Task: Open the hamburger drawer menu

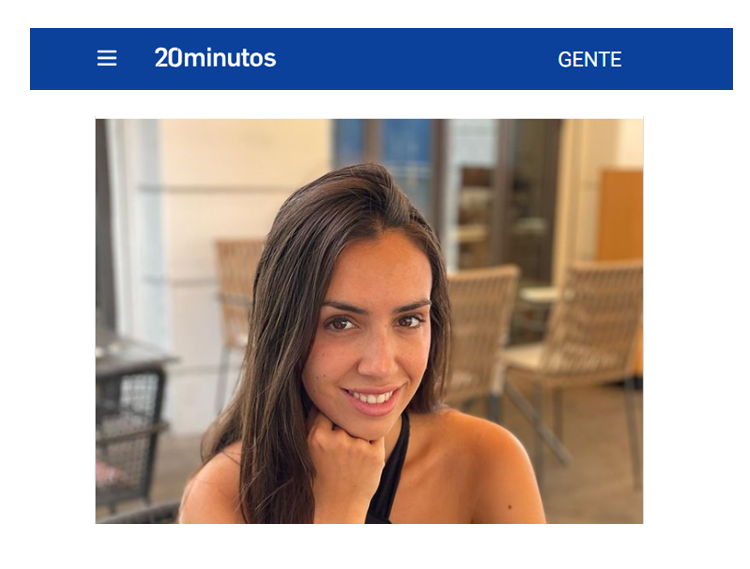Action: 107,59
